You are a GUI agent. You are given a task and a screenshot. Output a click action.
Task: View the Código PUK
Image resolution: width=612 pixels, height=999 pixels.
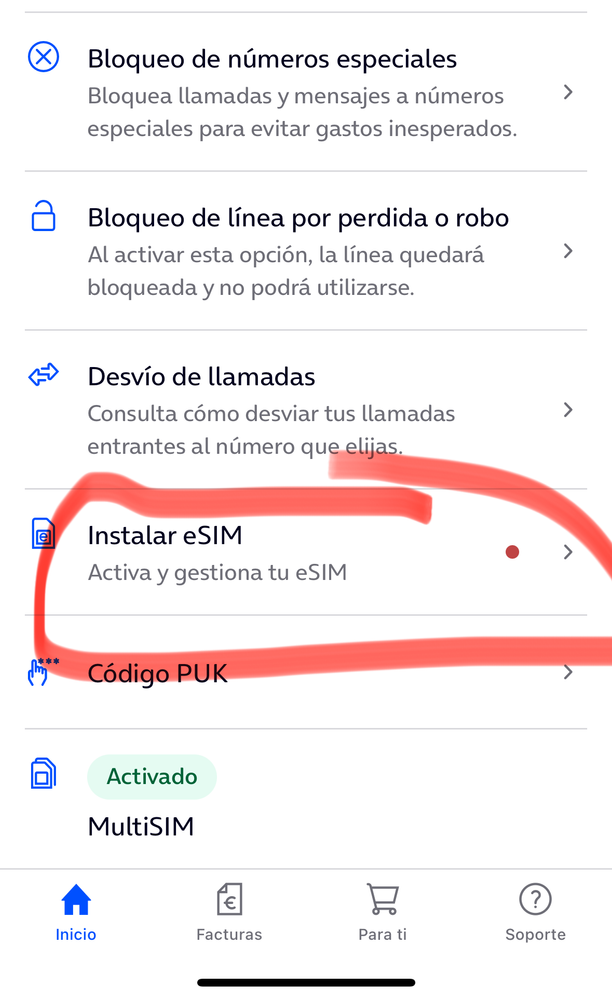click(300, 673)
